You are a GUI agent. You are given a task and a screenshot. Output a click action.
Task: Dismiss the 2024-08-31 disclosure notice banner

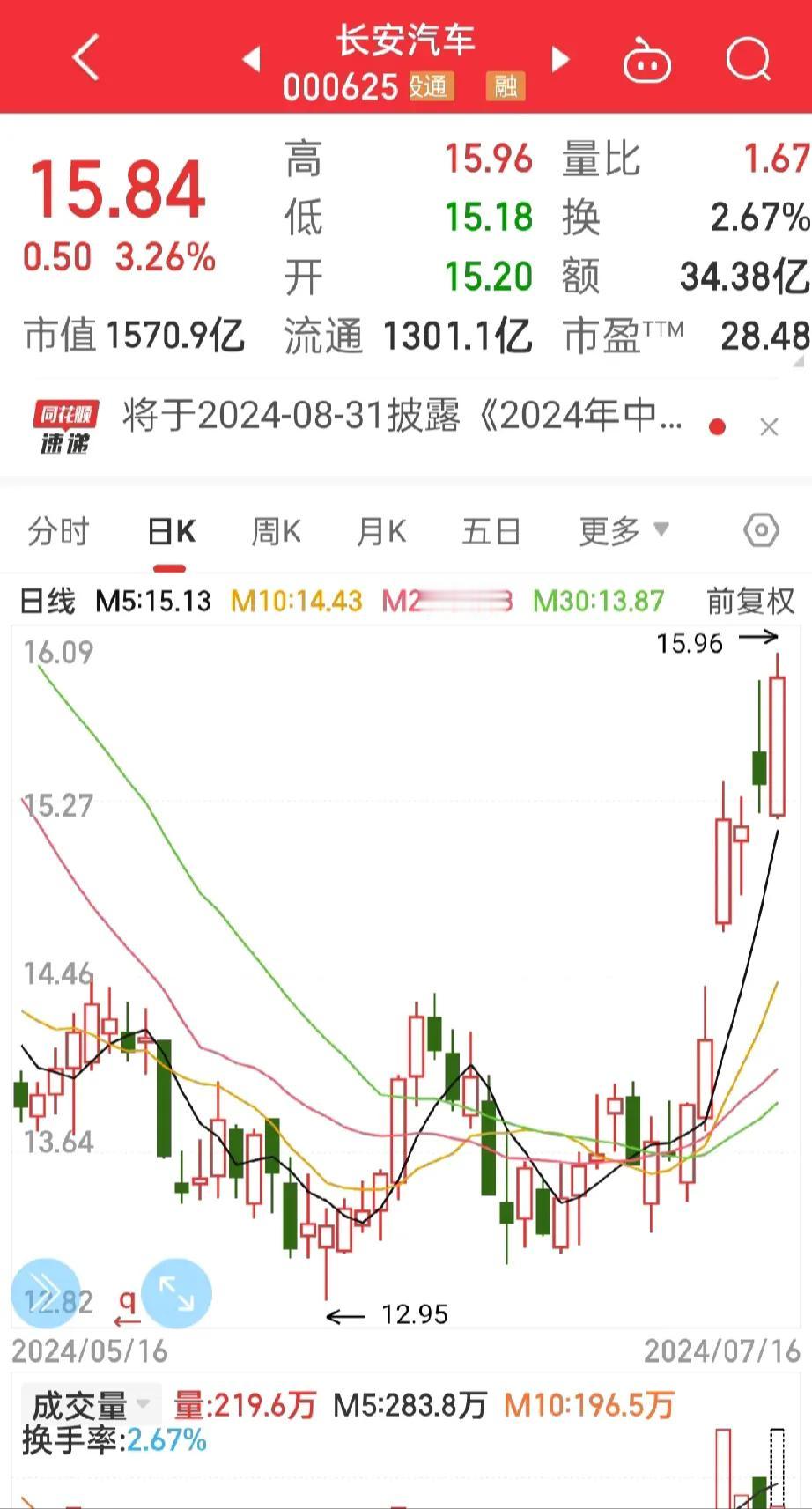767,425
